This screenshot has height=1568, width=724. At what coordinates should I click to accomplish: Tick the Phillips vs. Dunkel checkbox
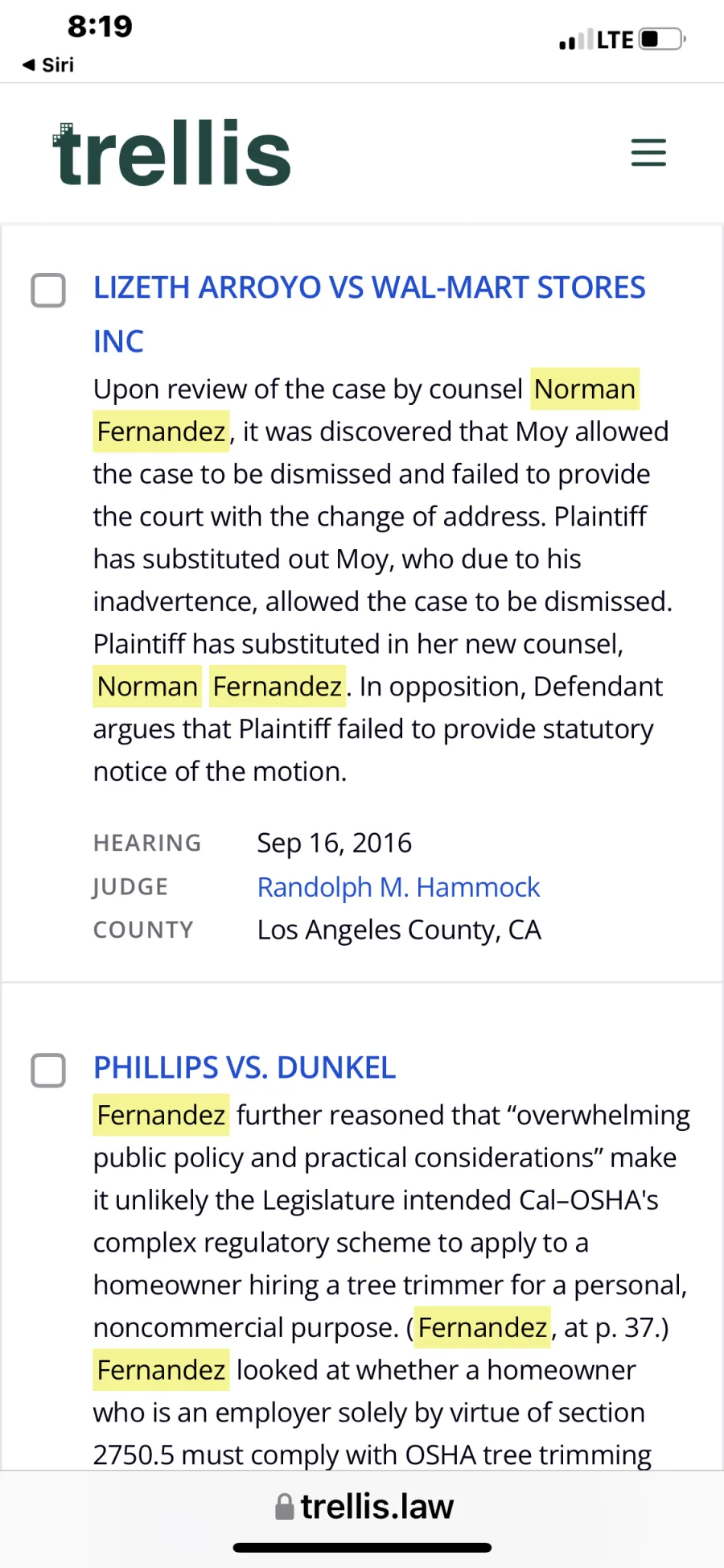48,1071
